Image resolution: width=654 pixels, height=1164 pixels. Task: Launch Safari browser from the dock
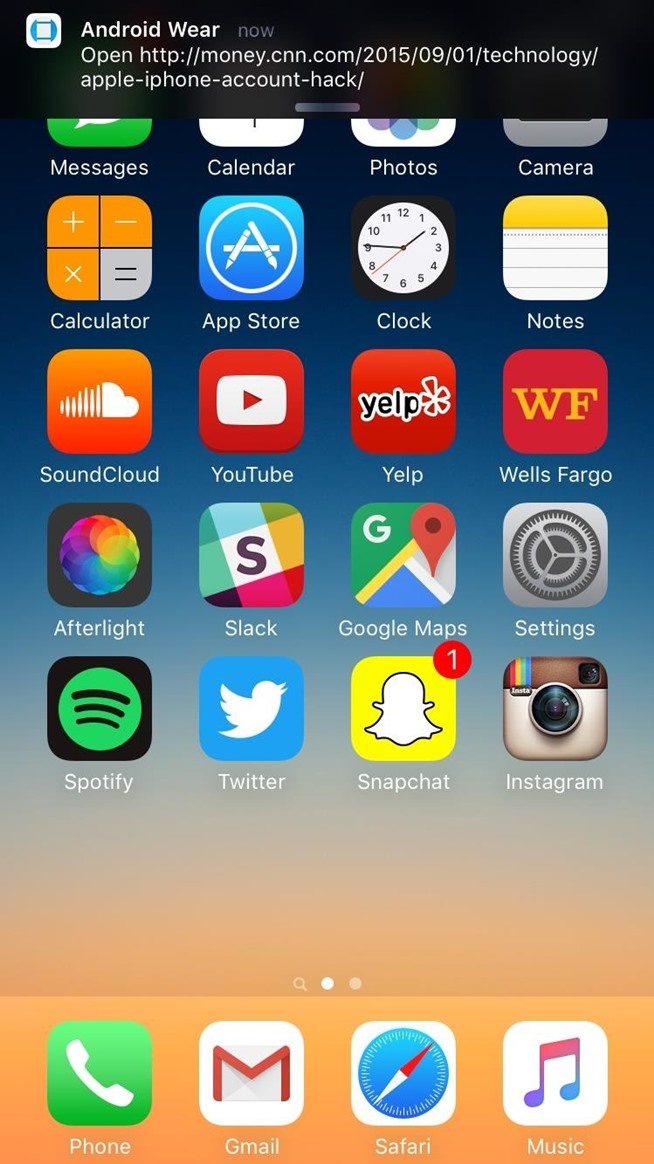click(x=403, y=1073)
